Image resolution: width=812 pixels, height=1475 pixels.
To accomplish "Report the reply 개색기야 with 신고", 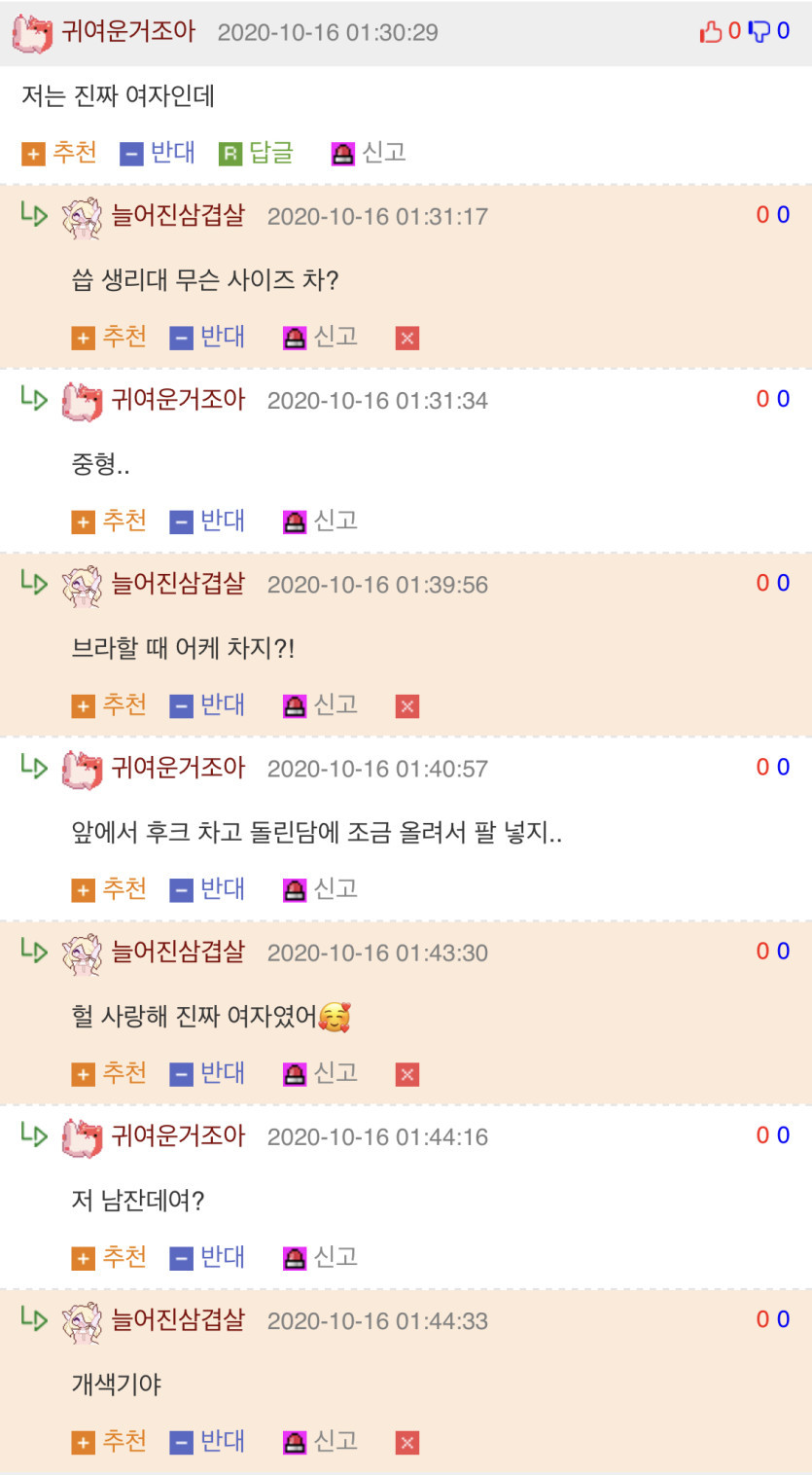I will pyautogui.click(x=320, y=1441).
